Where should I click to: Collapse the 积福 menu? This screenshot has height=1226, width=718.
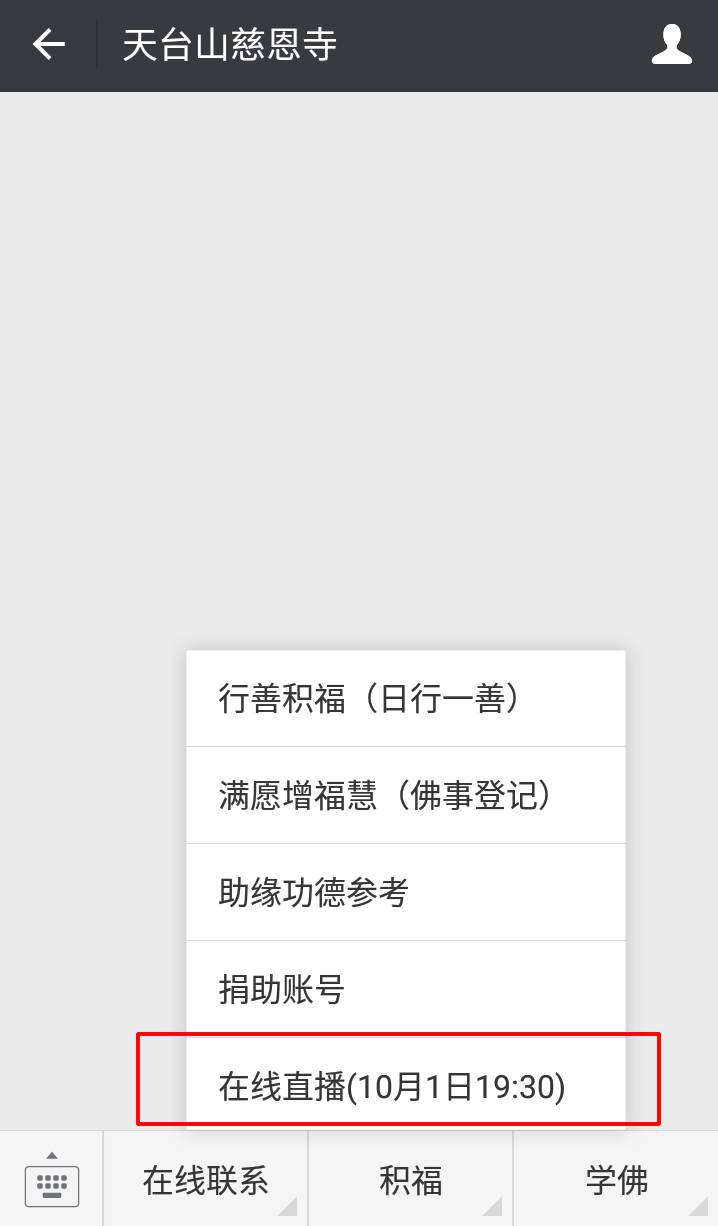[x=410, y=1180]
